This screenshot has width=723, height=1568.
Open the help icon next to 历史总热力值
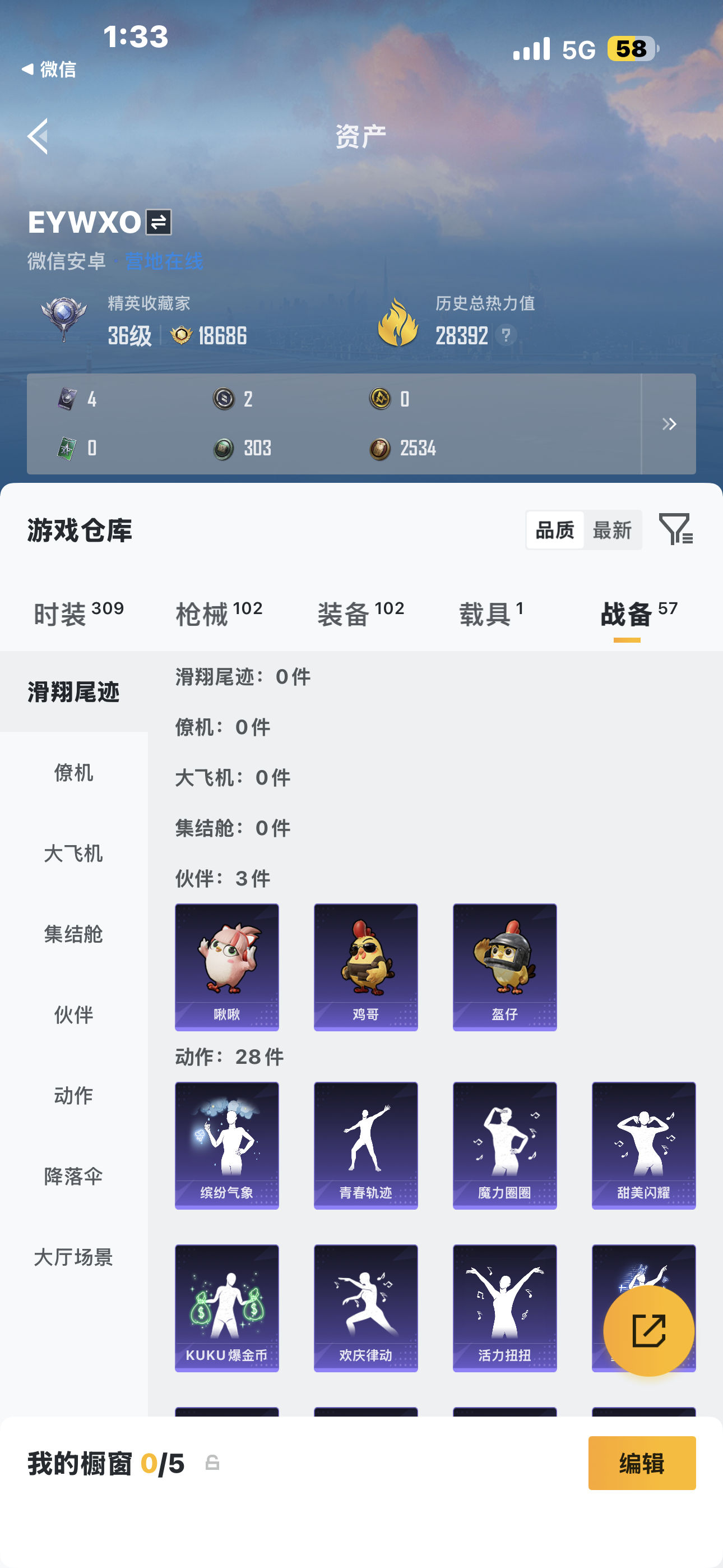(x=506, y=335)
